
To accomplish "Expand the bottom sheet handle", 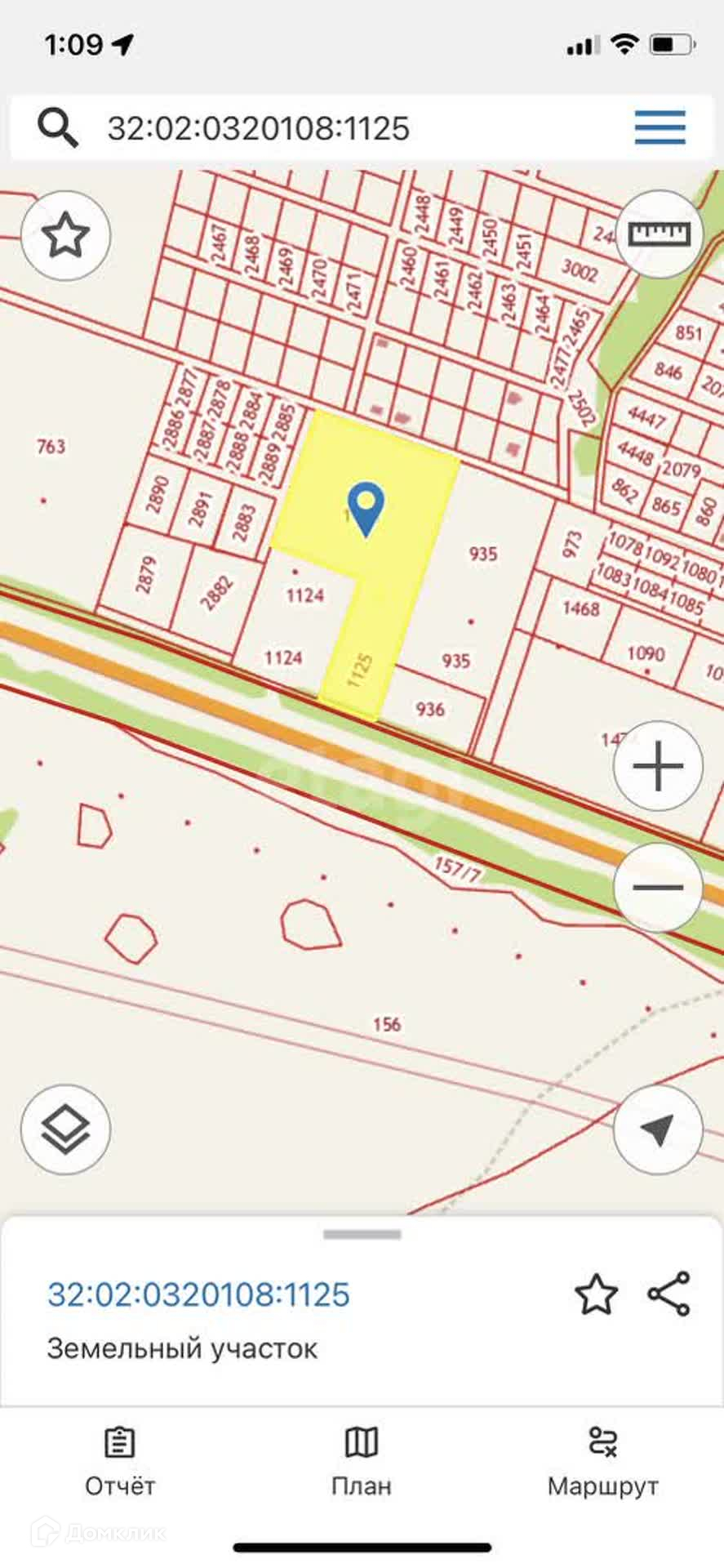I will (x=362, y=1235).
